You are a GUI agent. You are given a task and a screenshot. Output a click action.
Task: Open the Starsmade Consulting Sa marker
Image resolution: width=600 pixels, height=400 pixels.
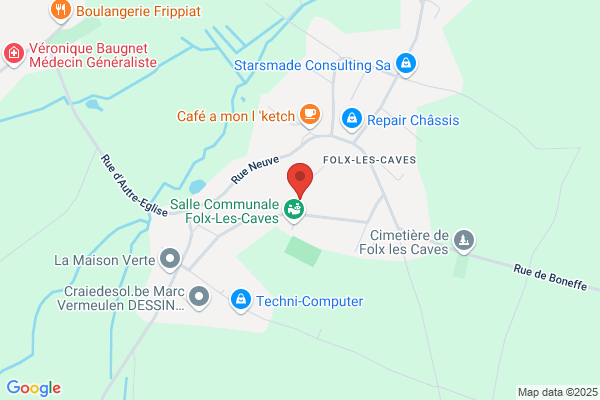(x=406, y=64)
